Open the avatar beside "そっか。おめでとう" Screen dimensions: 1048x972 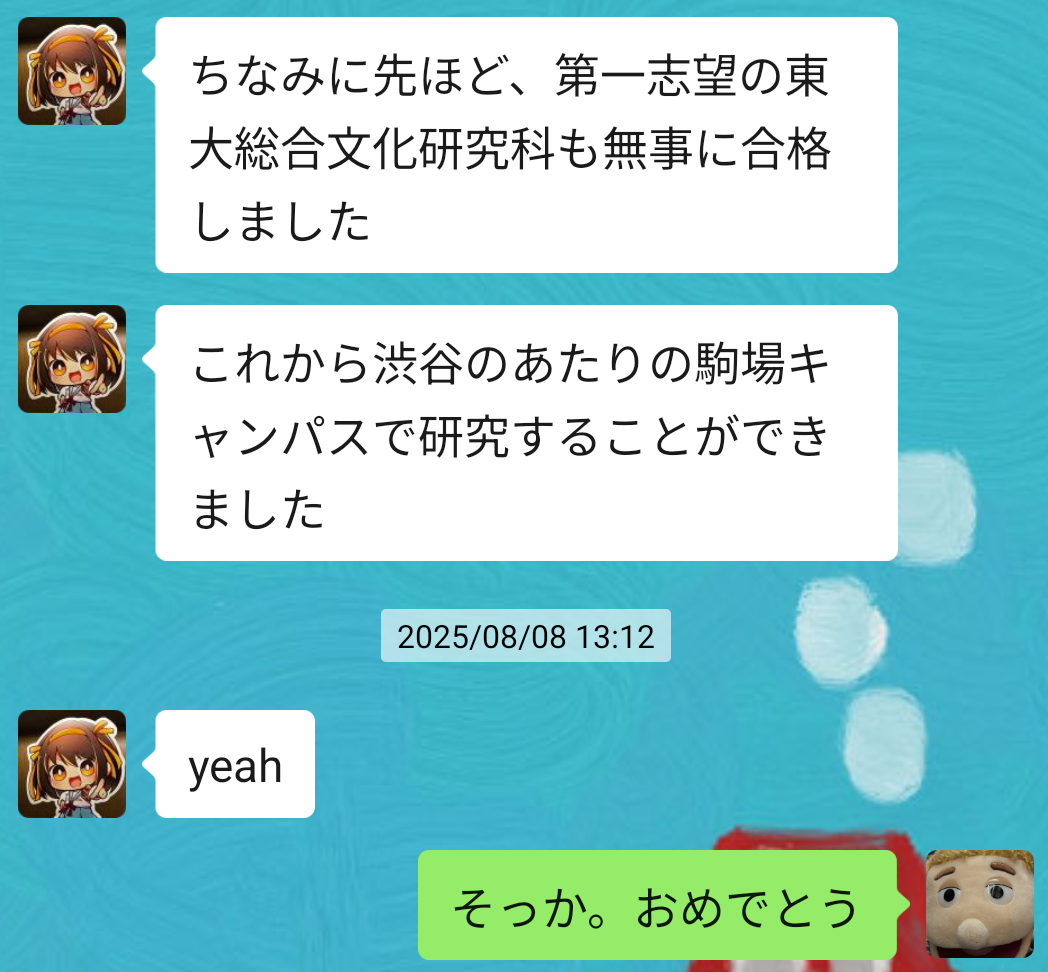point(979,904)
